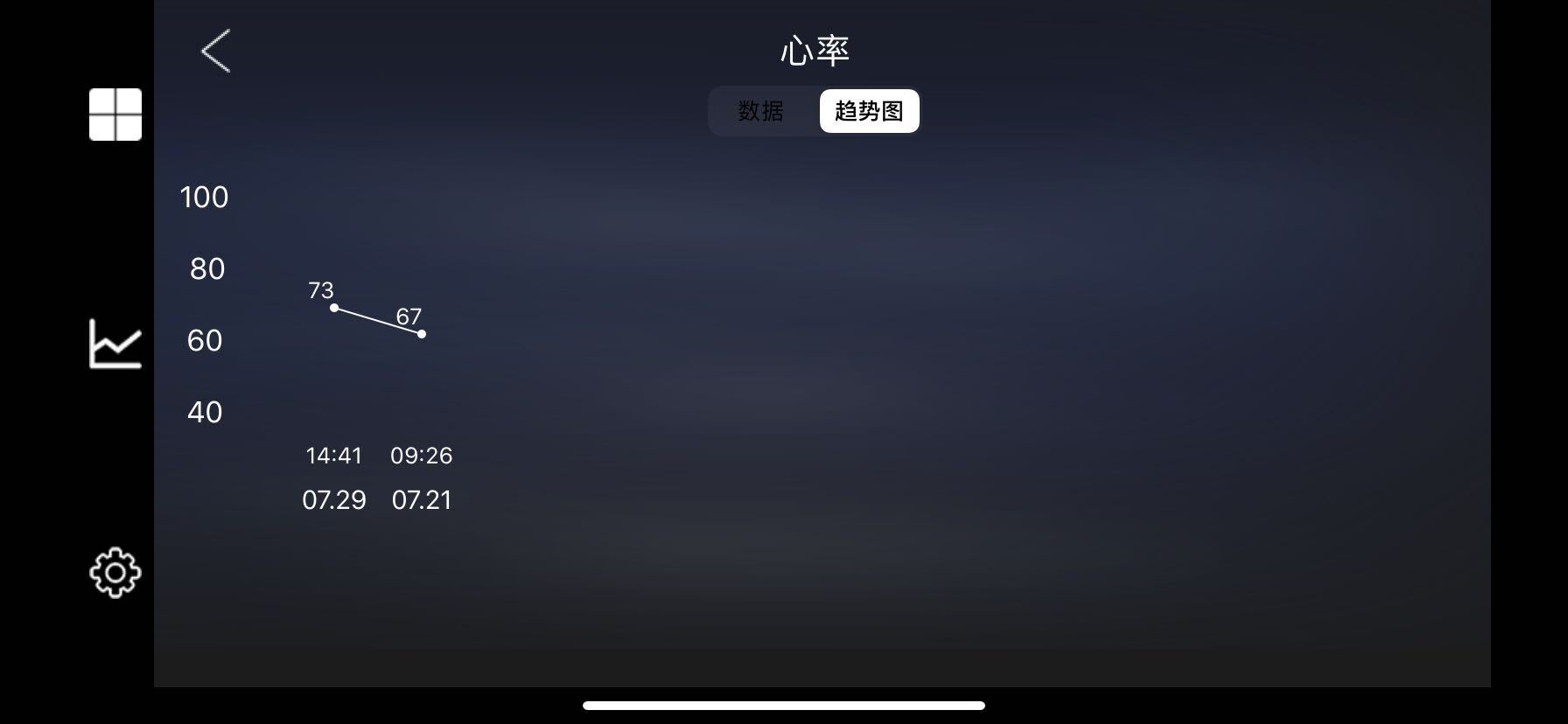Go back using the top-left arrow
Image resolution: width=1568 pixels, height=724 pixels.
(216, 51)
